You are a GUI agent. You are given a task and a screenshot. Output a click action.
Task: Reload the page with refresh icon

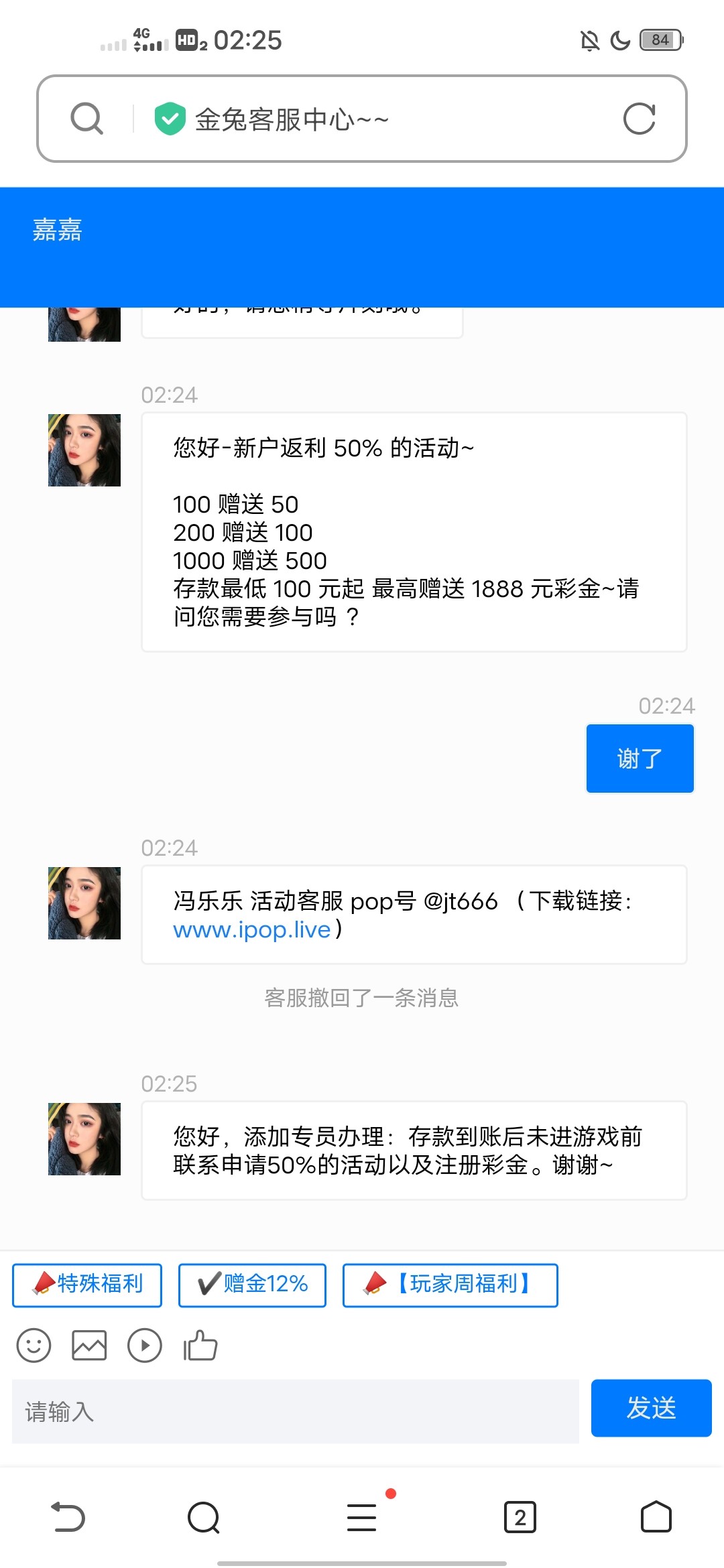(639, 119)
